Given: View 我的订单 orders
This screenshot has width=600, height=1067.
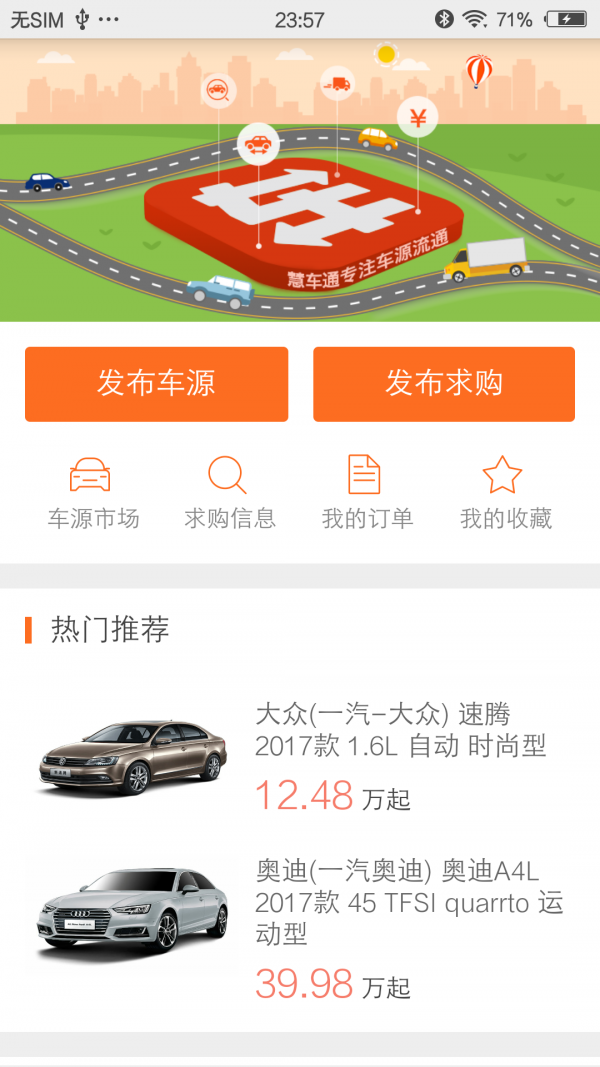Looking at the screenshot, I should (366, 492).
